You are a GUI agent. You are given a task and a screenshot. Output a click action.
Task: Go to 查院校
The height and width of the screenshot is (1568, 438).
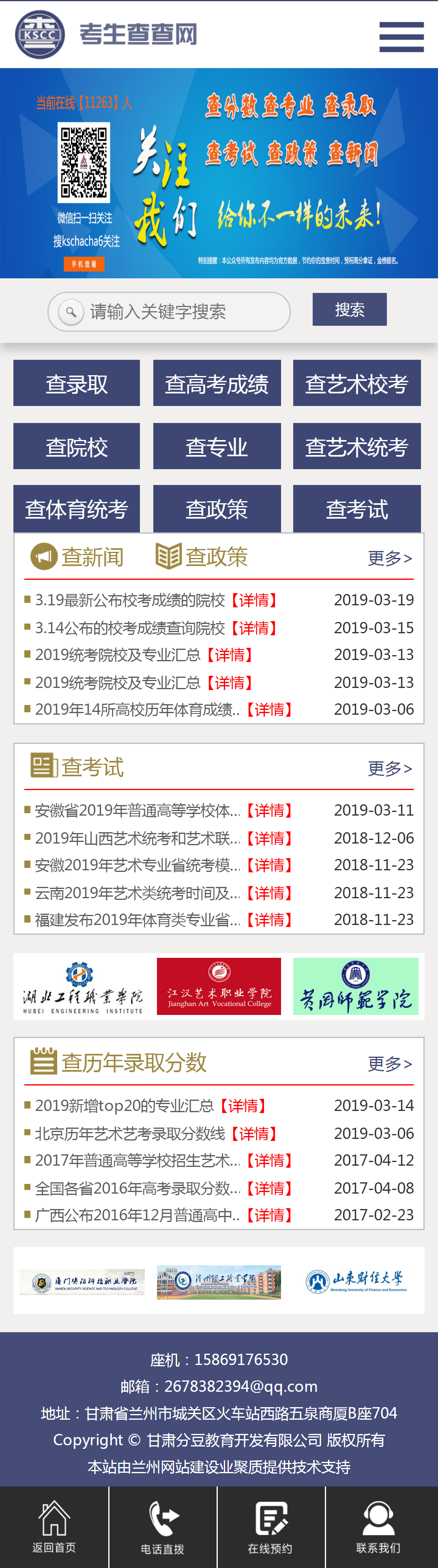click(x=77, y=447)
